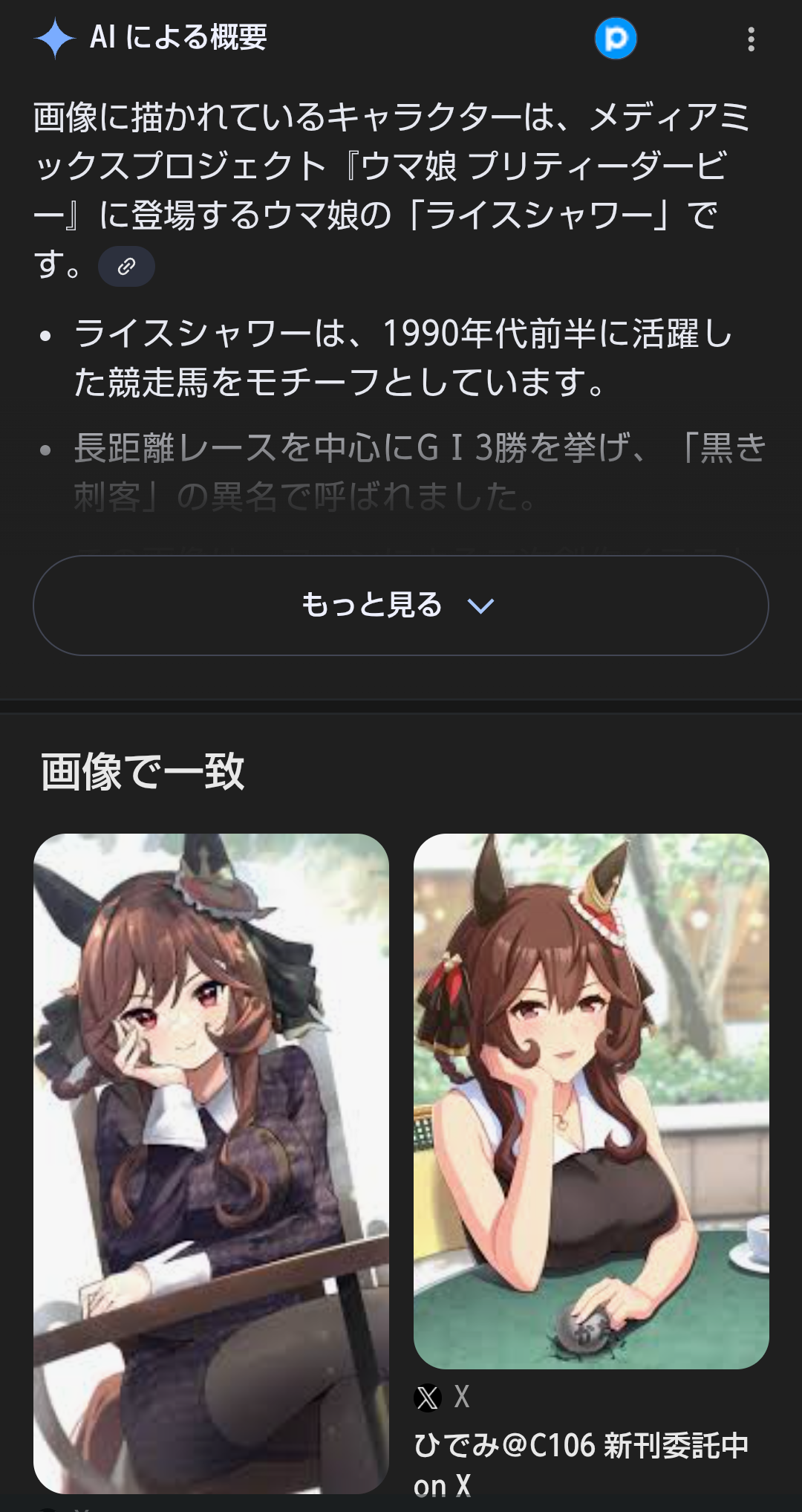802x1512 pixels.
Task: Open the matching image at green table
Action: [591, 1100]
